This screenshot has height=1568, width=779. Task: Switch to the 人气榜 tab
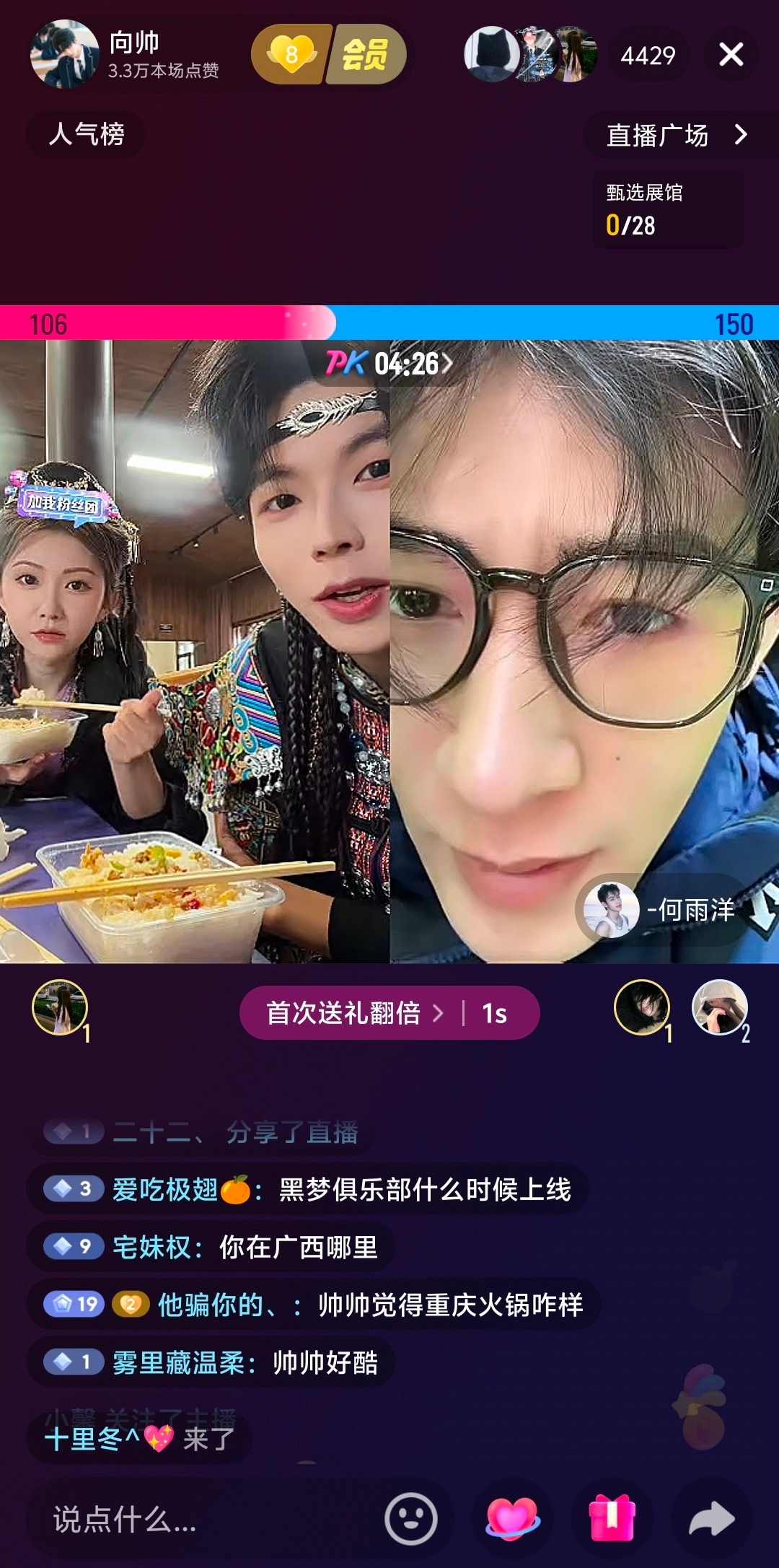84,134
